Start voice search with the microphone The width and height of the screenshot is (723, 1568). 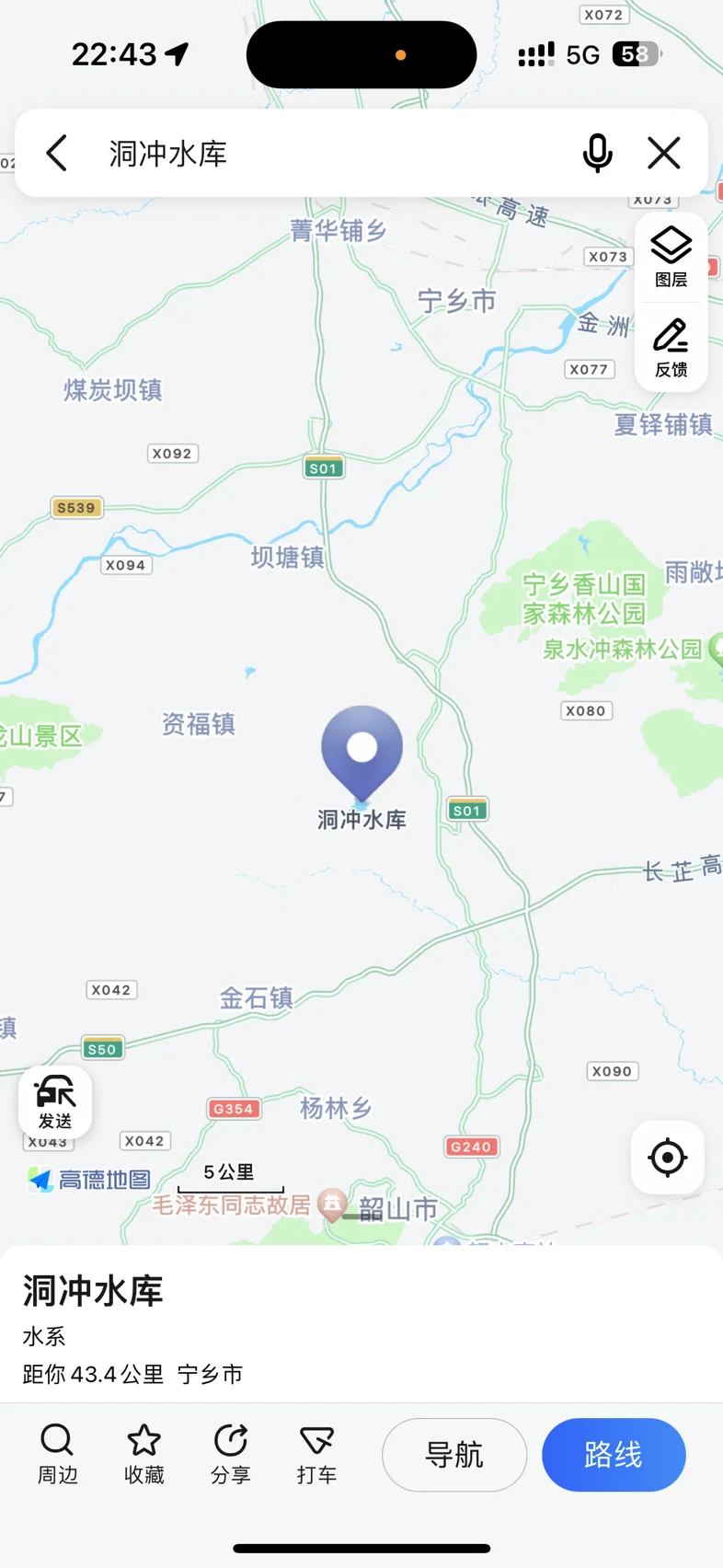[x=597, y=153]
